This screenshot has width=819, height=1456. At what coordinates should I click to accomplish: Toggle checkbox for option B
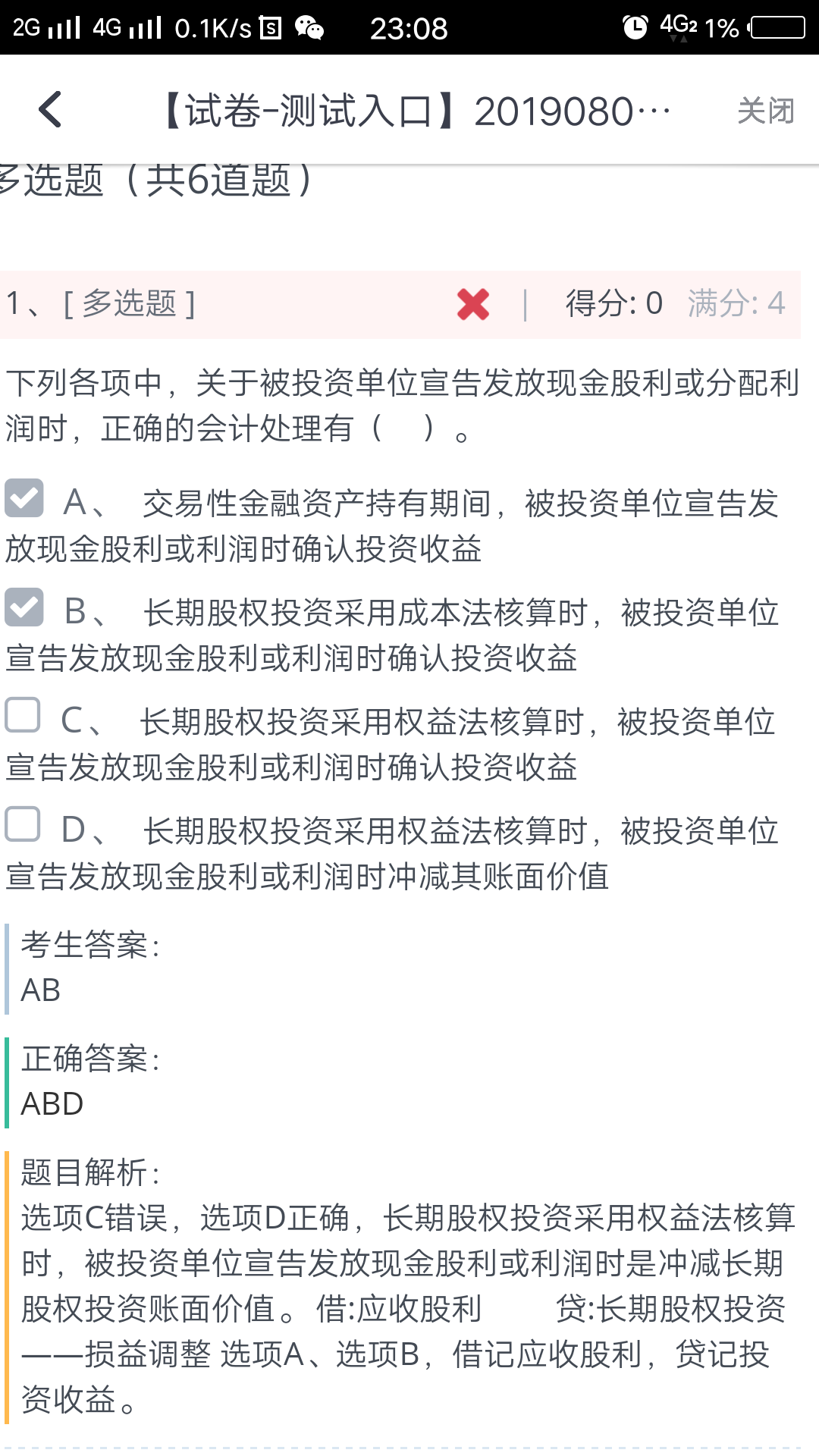coord(24,607)
